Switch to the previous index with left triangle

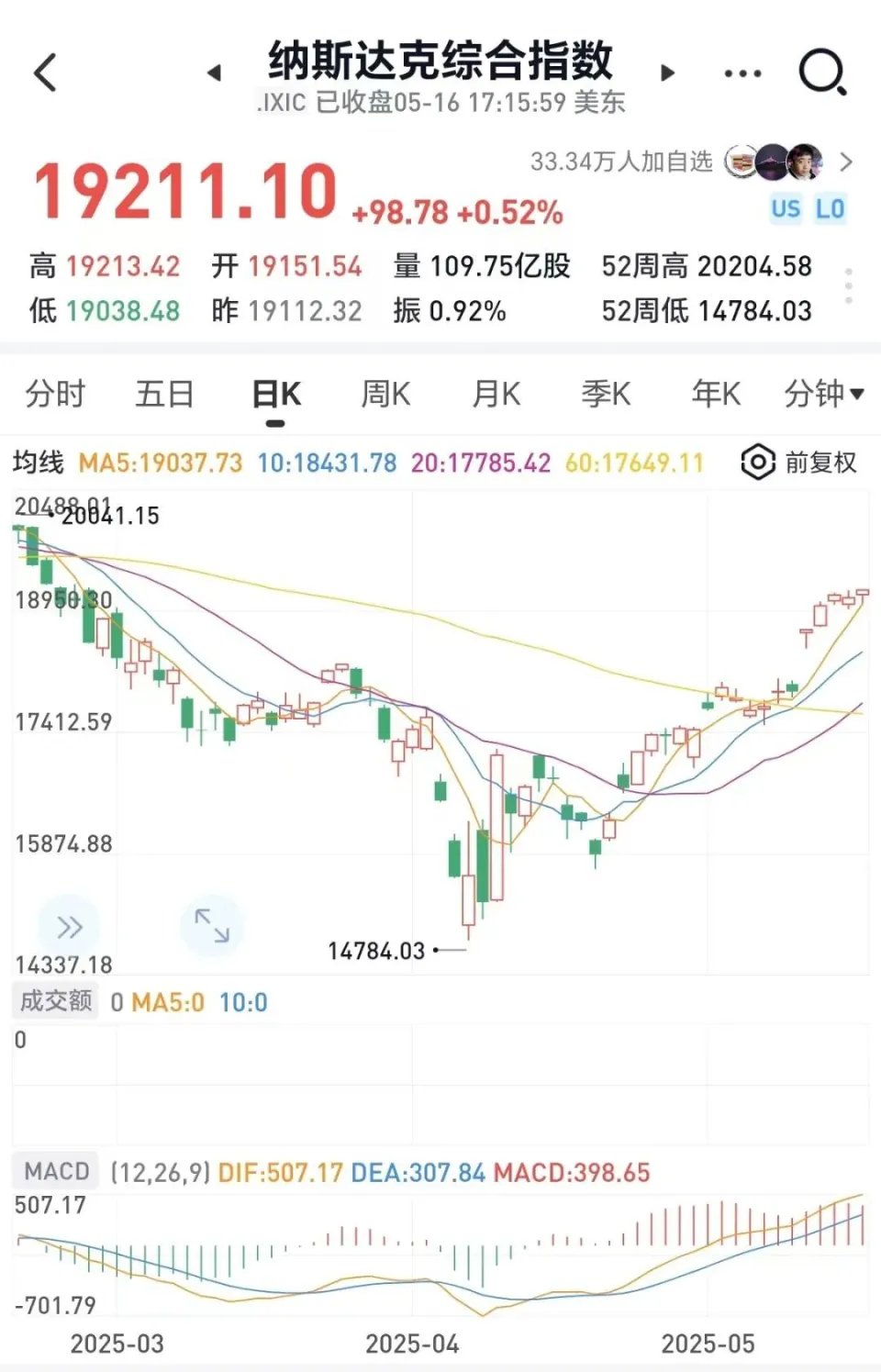point(214,73)
